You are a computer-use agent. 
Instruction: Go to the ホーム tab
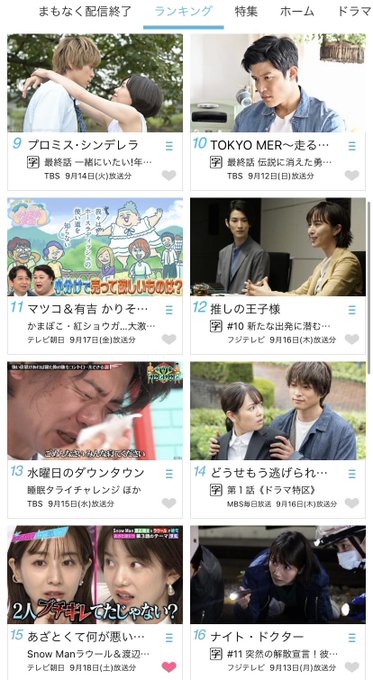pyautogui.click(x=297, y=11)
